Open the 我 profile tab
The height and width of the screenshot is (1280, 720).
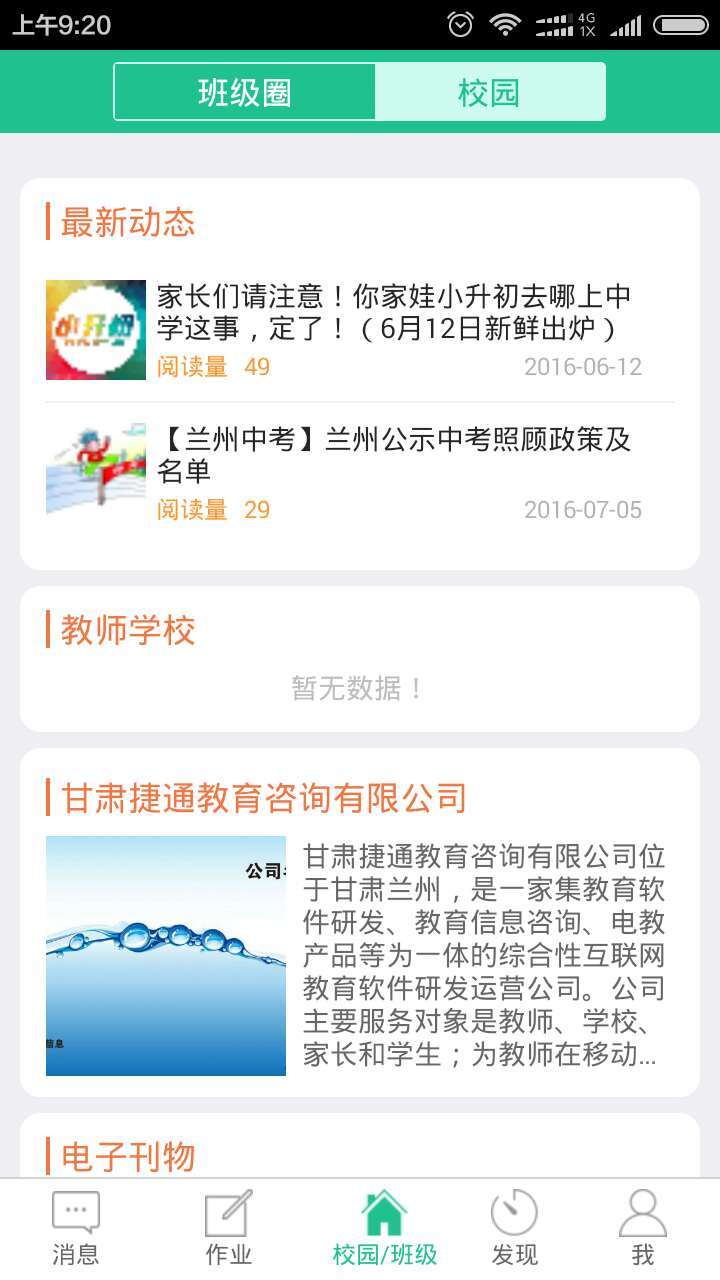pos(642,1228)
